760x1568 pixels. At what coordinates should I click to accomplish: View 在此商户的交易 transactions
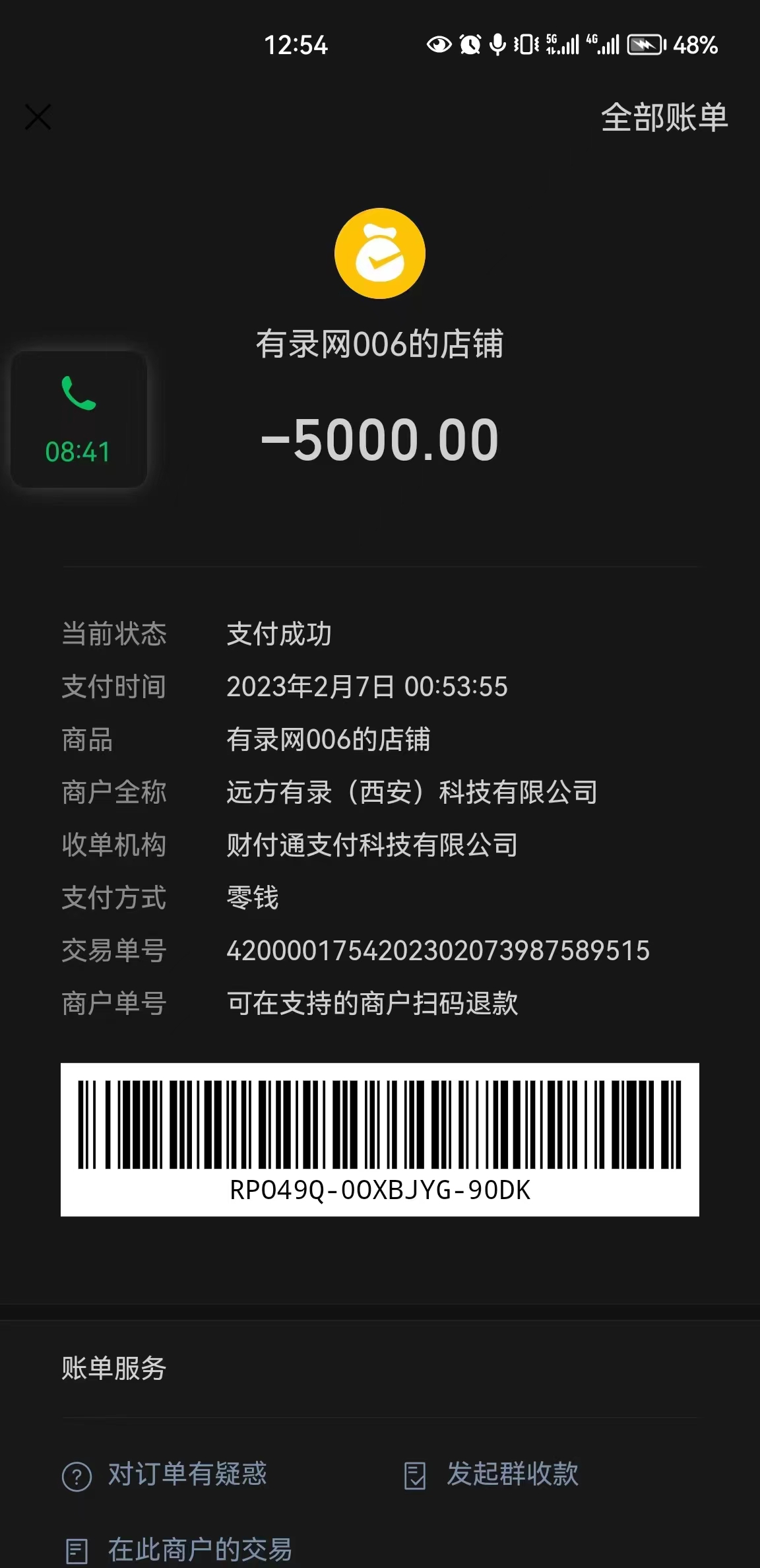click(x=179, y=1550)
